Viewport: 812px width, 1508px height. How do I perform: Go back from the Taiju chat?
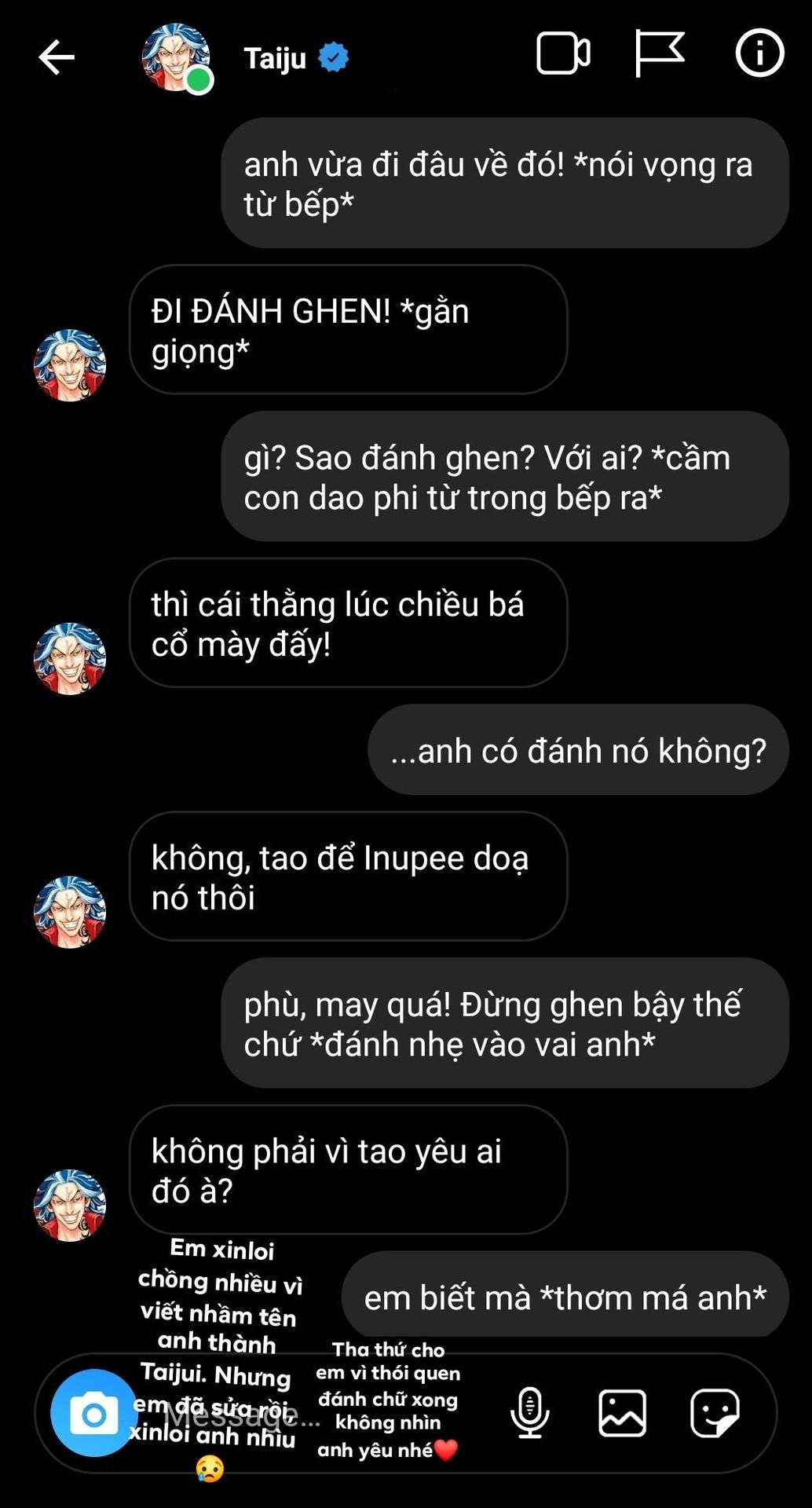tap(57, 57)
